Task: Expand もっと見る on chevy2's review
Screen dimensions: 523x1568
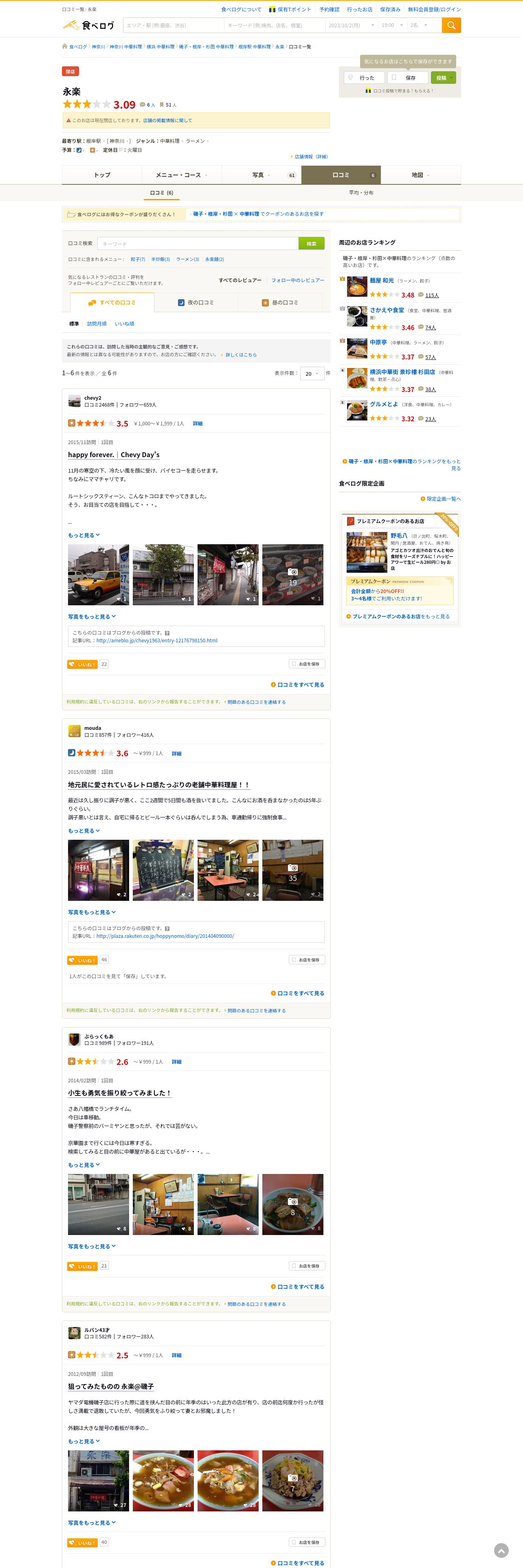Action: [x=84, y=535]
